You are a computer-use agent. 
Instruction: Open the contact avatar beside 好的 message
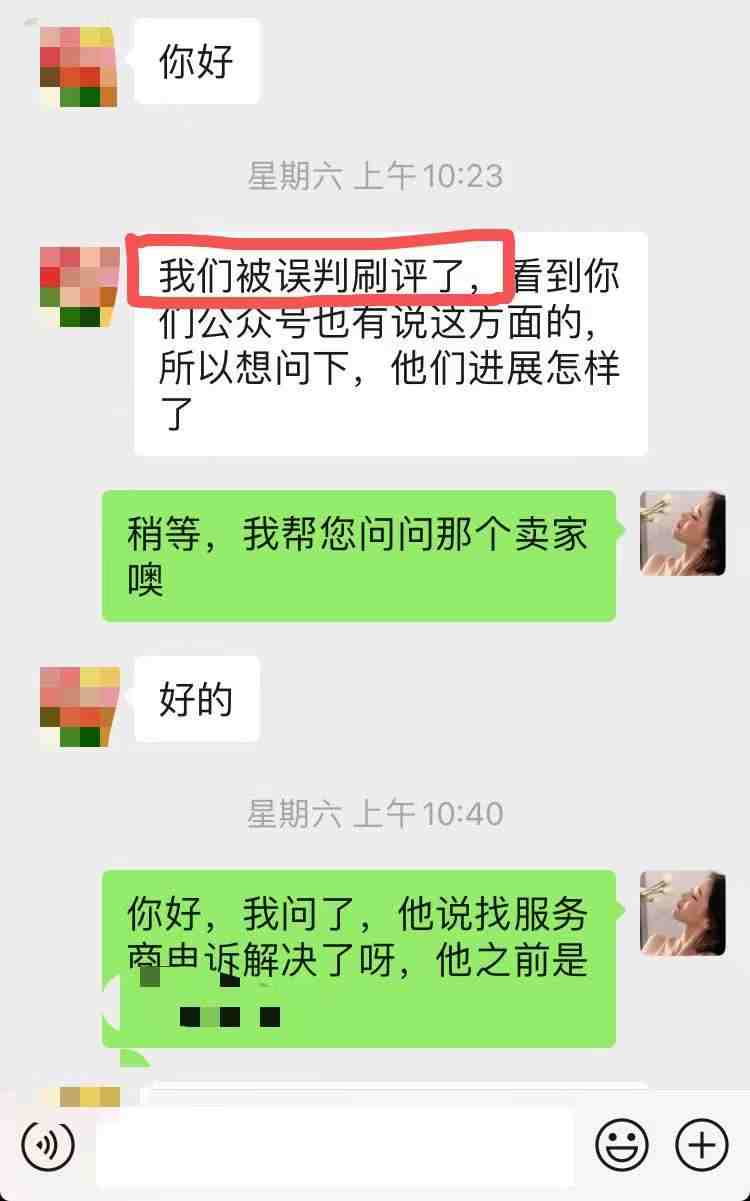pos(79,706)
